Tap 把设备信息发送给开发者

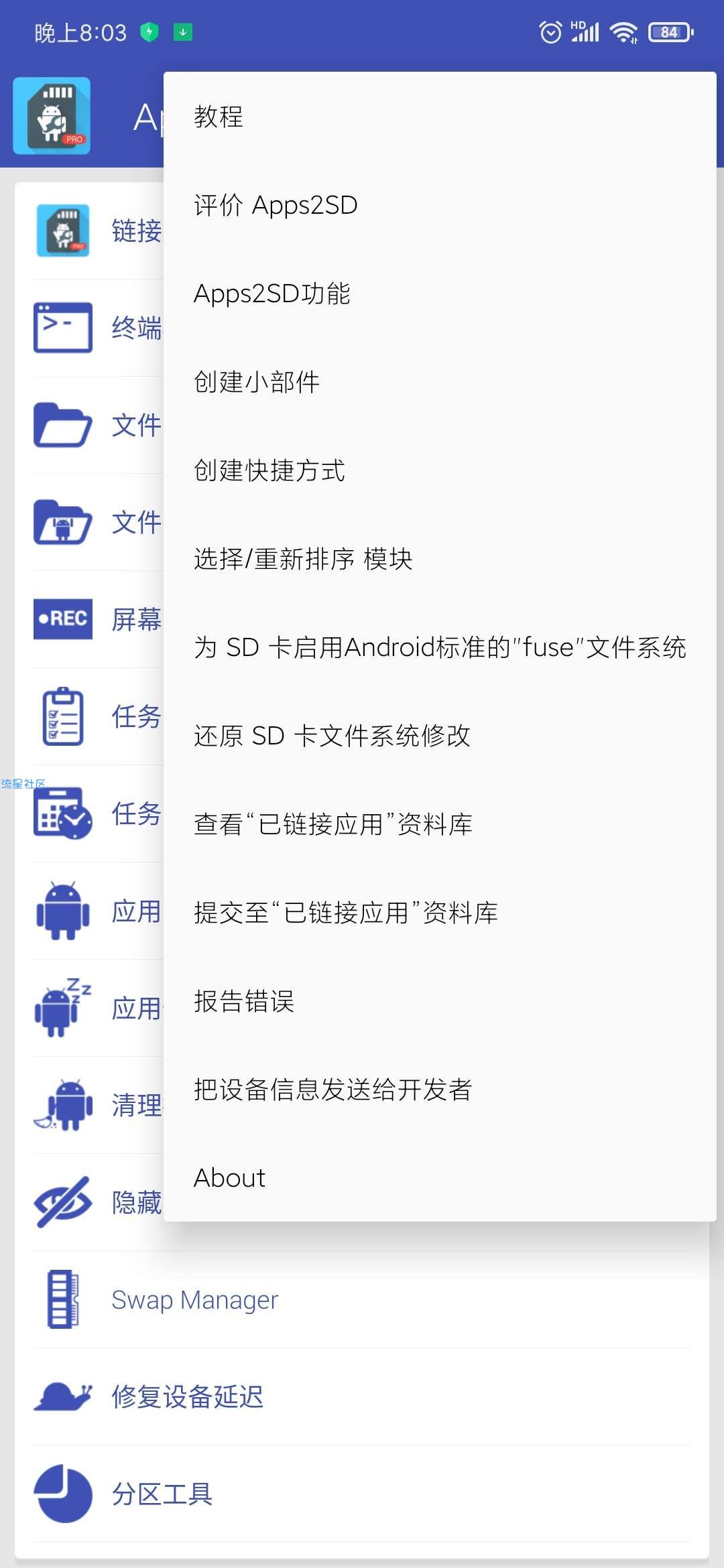[440, 1090]
